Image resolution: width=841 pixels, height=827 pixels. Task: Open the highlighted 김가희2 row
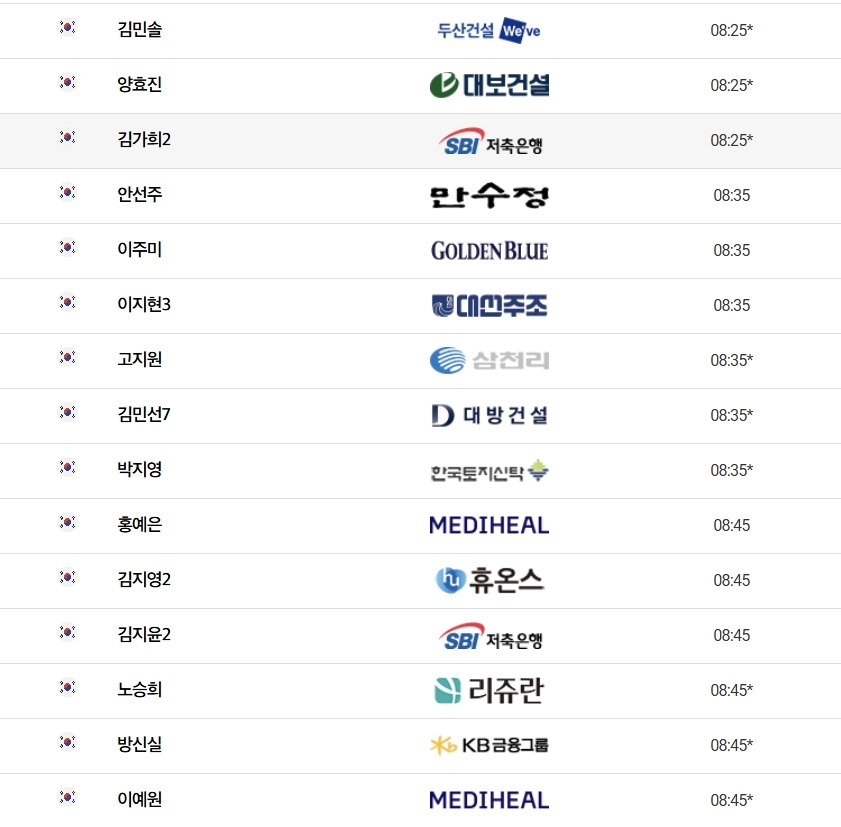tap(144, 140)
